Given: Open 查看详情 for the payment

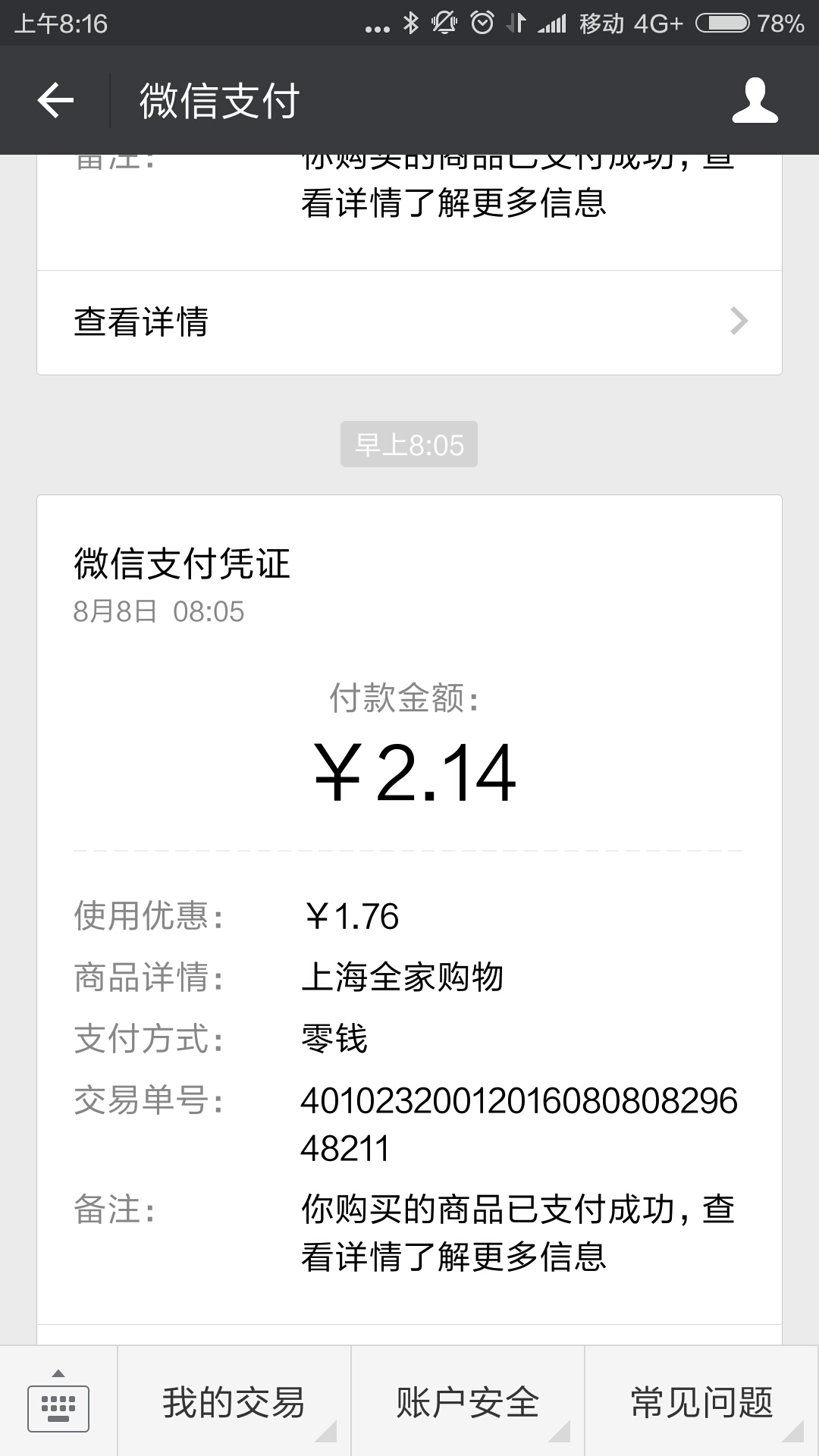Looking at the screenshot, I should pyautogui.click(x=409, y=322).
